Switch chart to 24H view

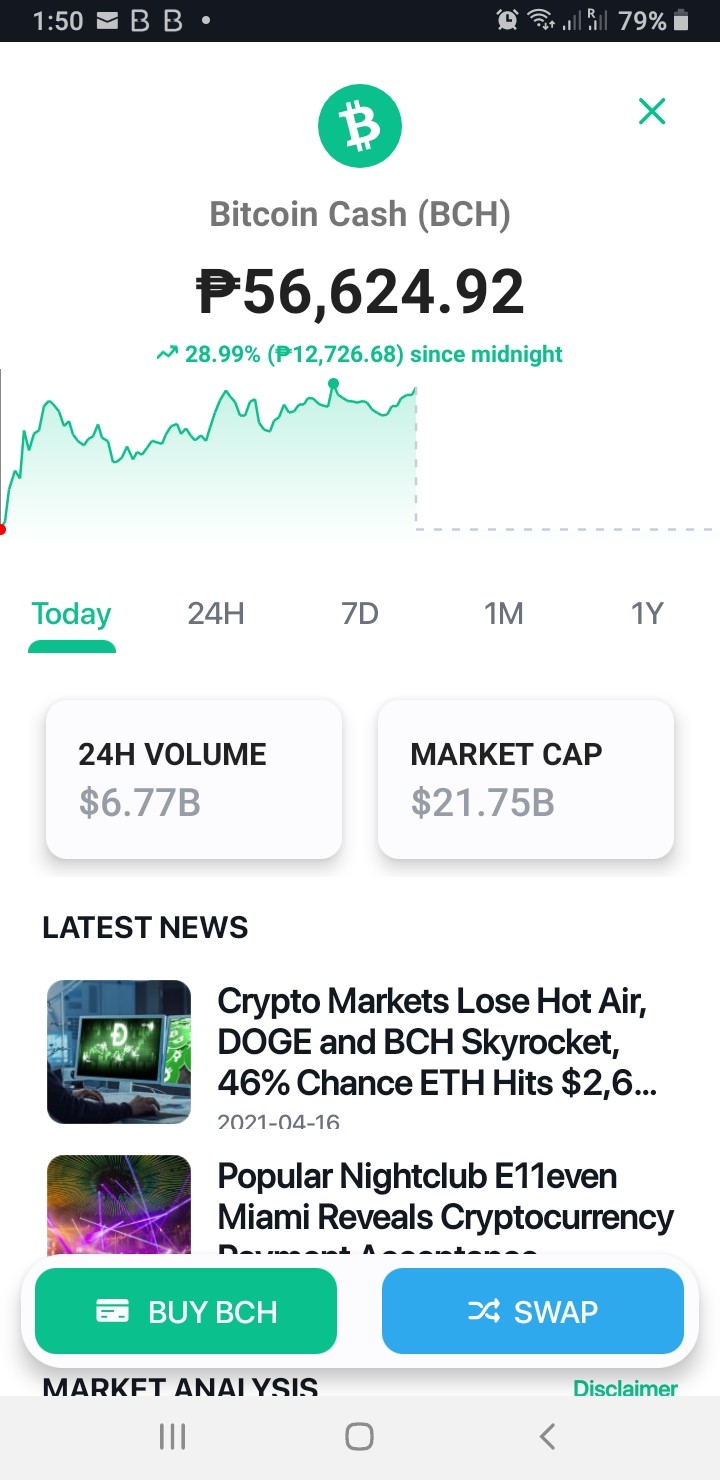tap(216, 613)
